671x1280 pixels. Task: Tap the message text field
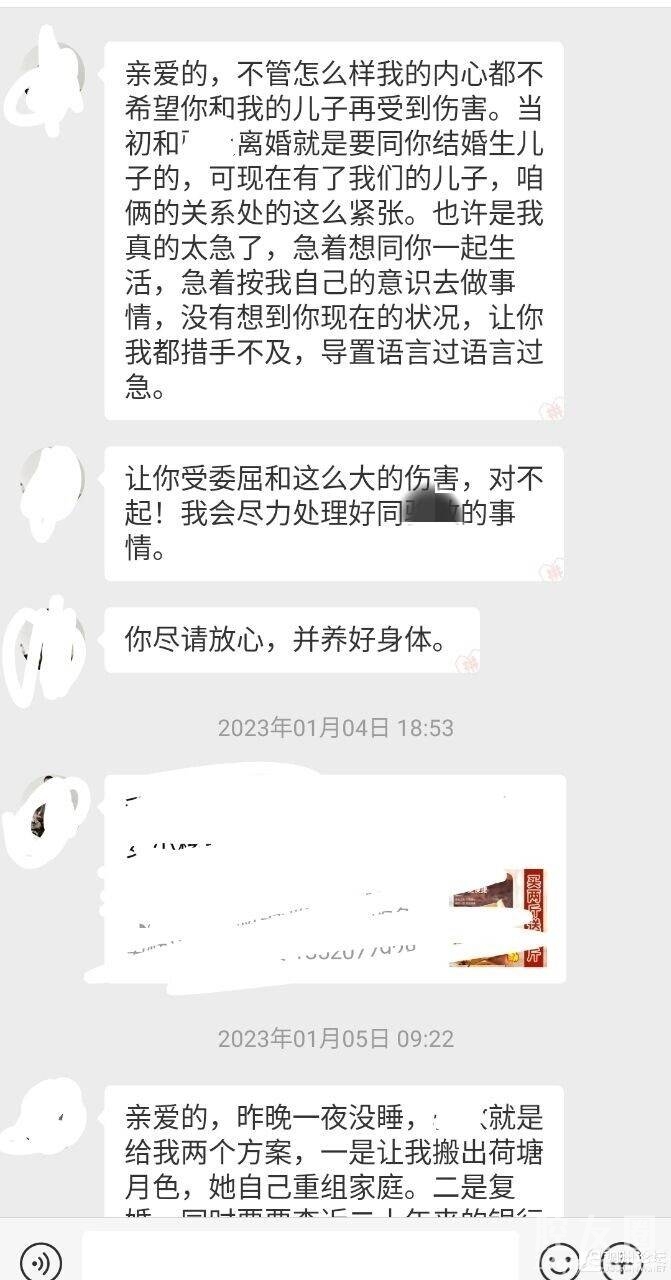click(300, 1256)
